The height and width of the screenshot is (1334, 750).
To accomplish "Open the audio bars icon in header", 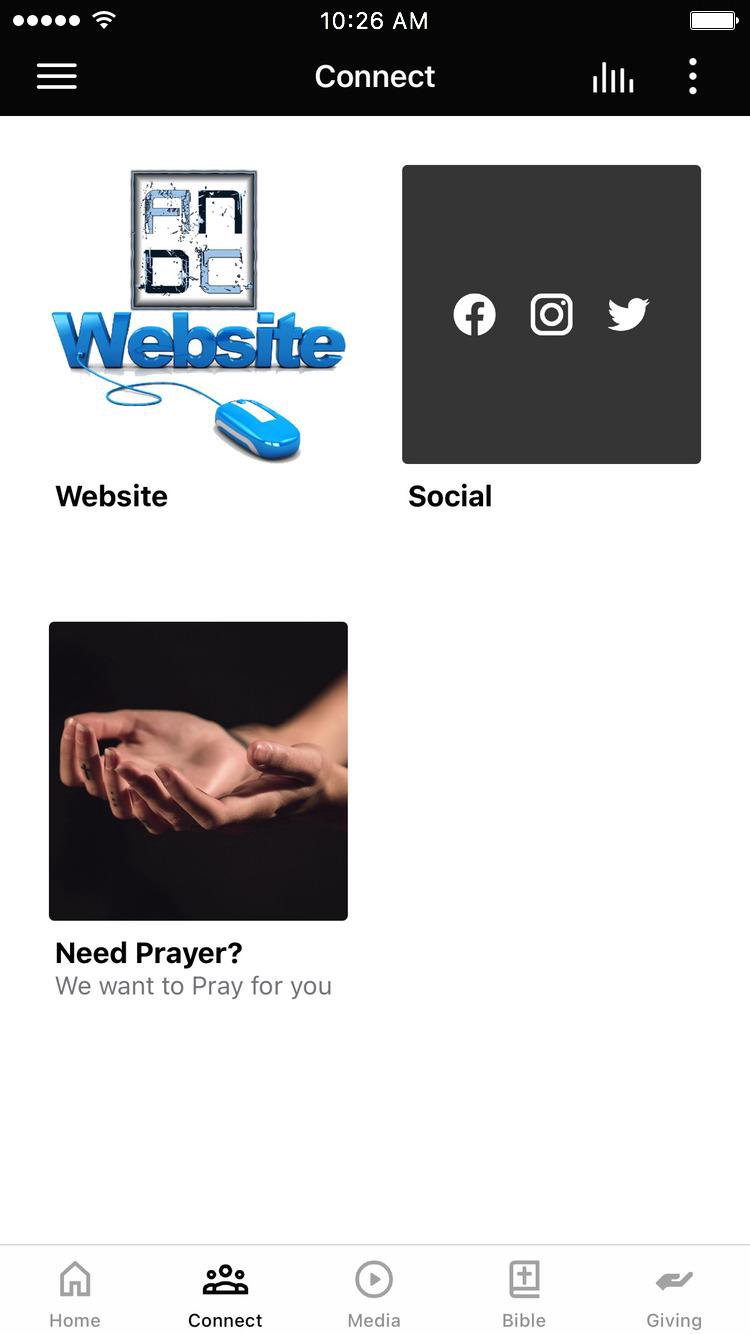I will 612,77.
